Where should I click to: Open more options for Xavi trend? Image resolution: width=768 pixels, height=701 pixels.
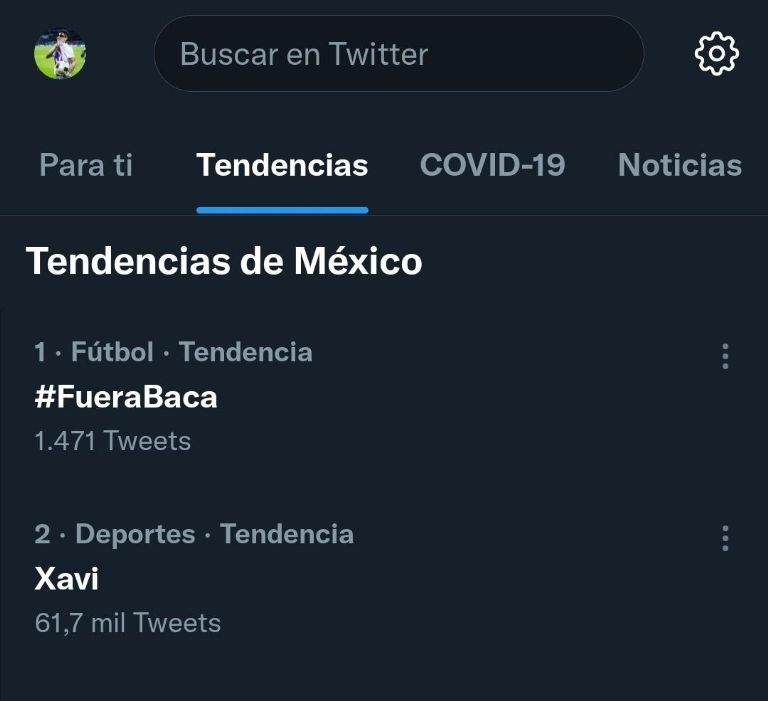coord(725,538)
